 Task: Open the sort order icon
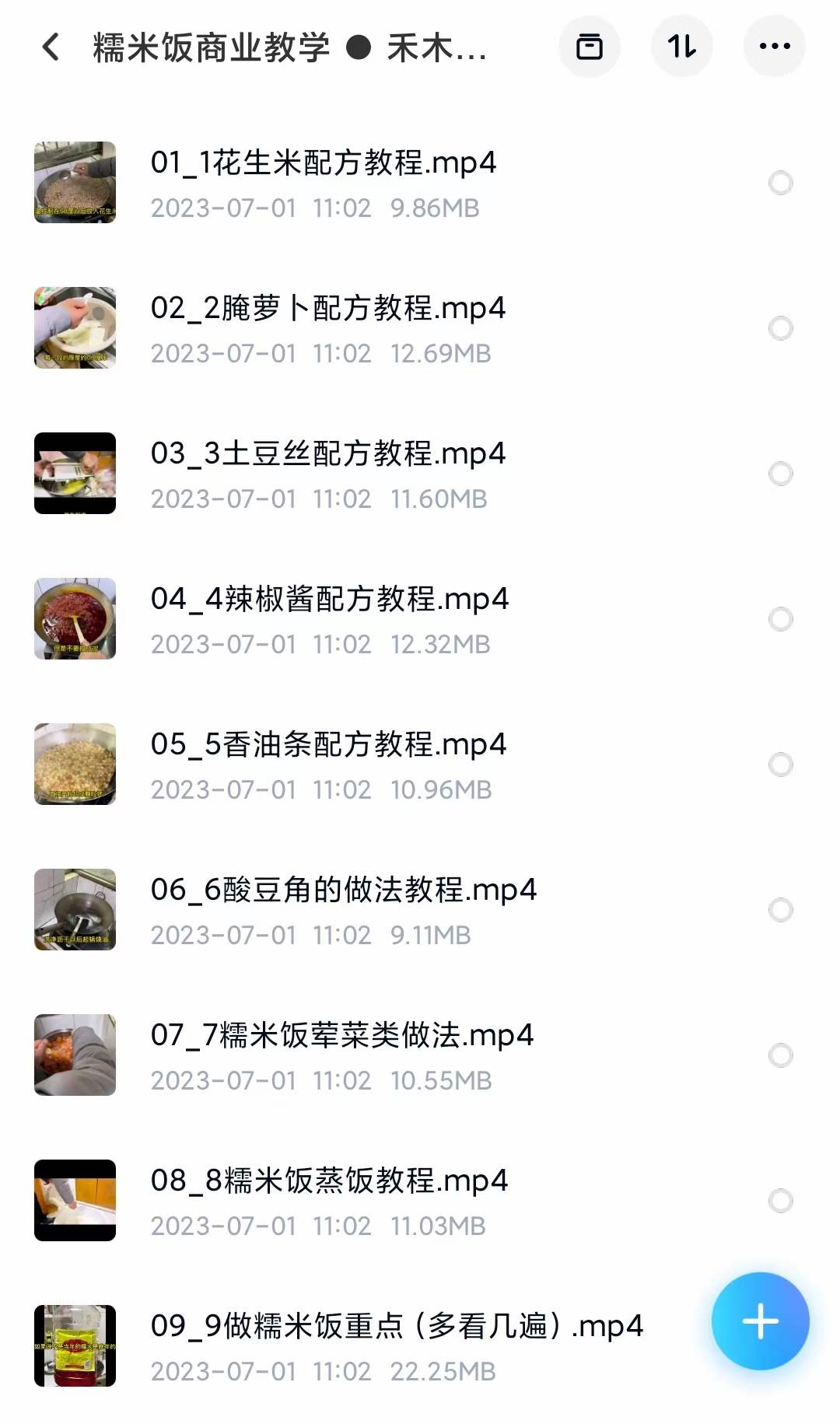(x=681, y=47)
